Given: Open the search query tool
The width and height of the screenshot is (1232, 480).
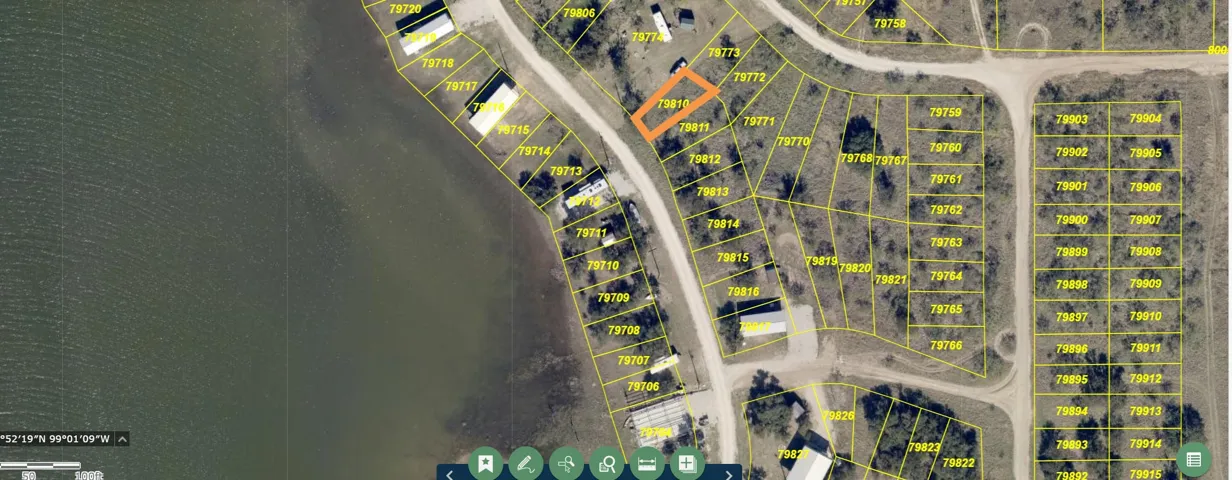Looking at the screenshot, I should point(606,463).
